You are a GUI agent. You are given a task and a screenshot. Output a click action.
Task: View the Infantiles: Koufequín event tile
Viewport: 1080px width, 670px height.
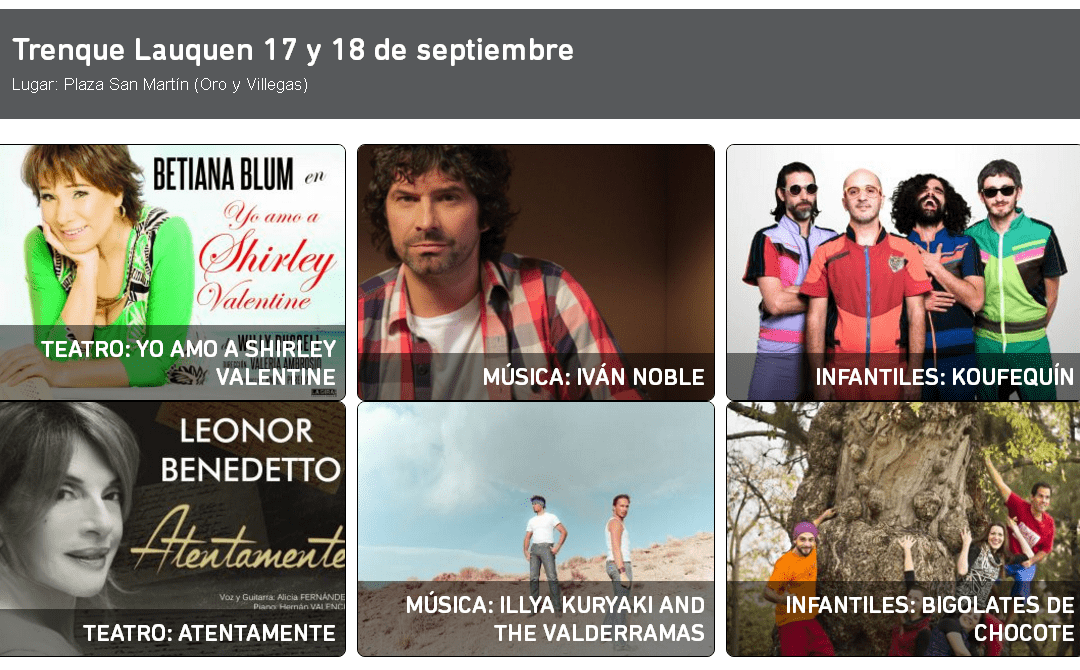click(x=903, y=272)
